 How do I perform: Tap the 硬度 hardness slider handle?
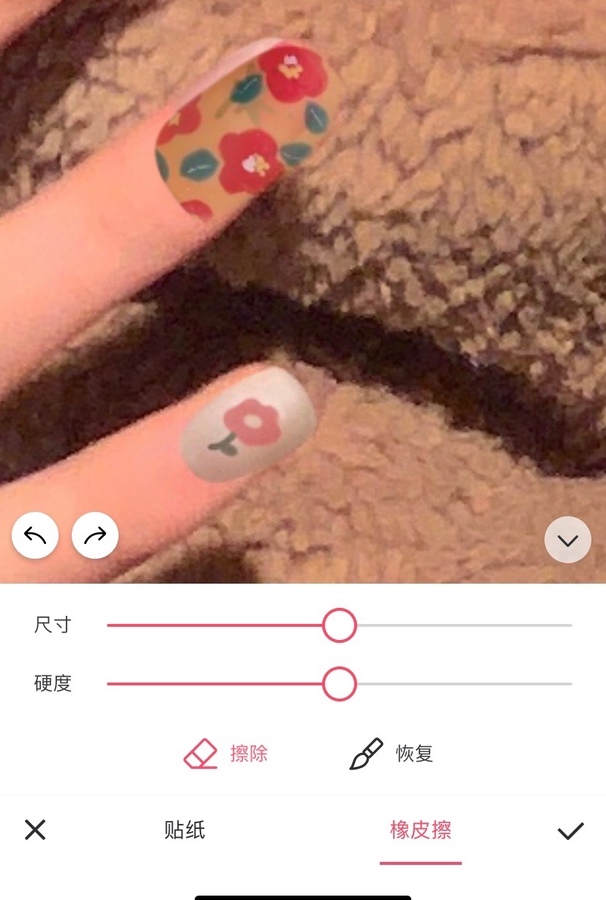340,684
